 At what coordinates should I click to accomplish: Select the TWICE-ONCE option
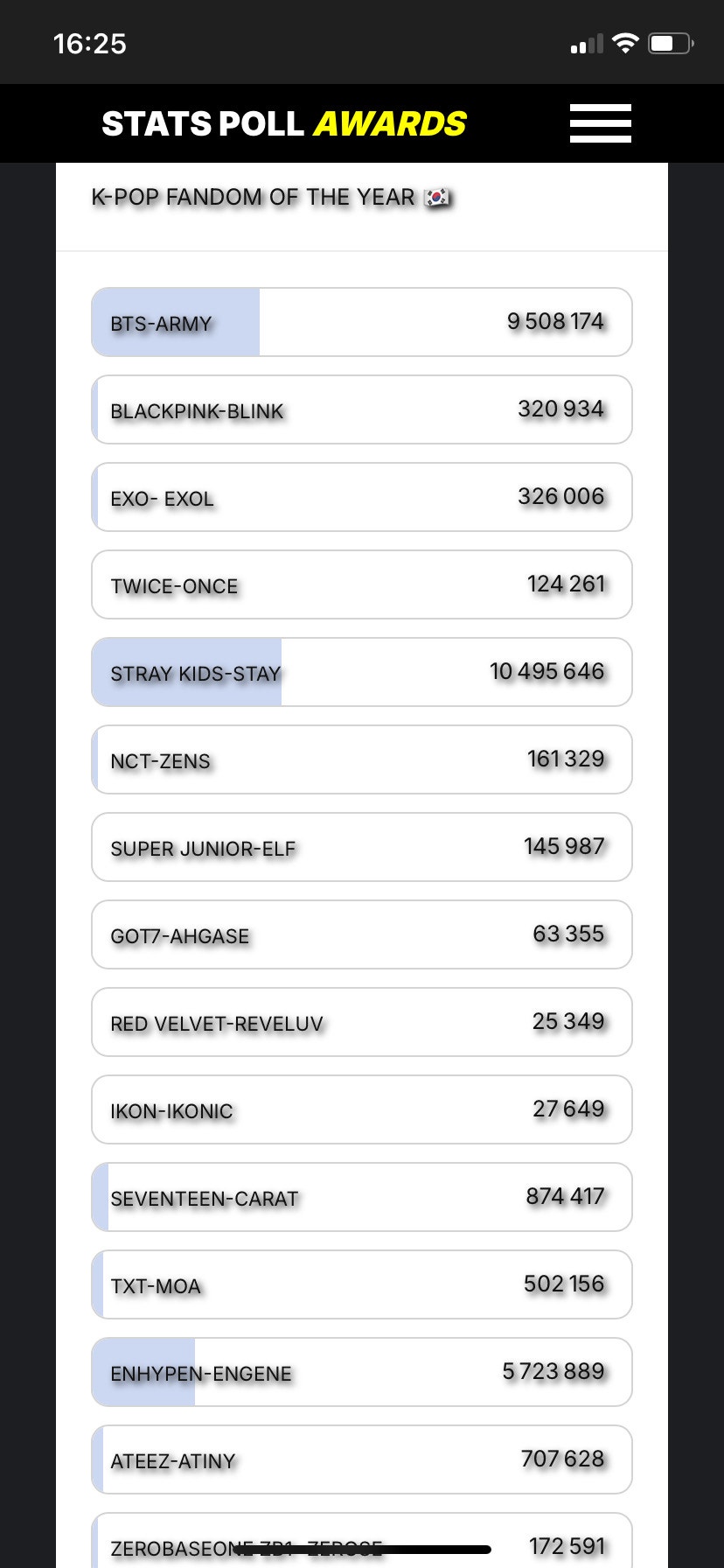tap(361, 584)
